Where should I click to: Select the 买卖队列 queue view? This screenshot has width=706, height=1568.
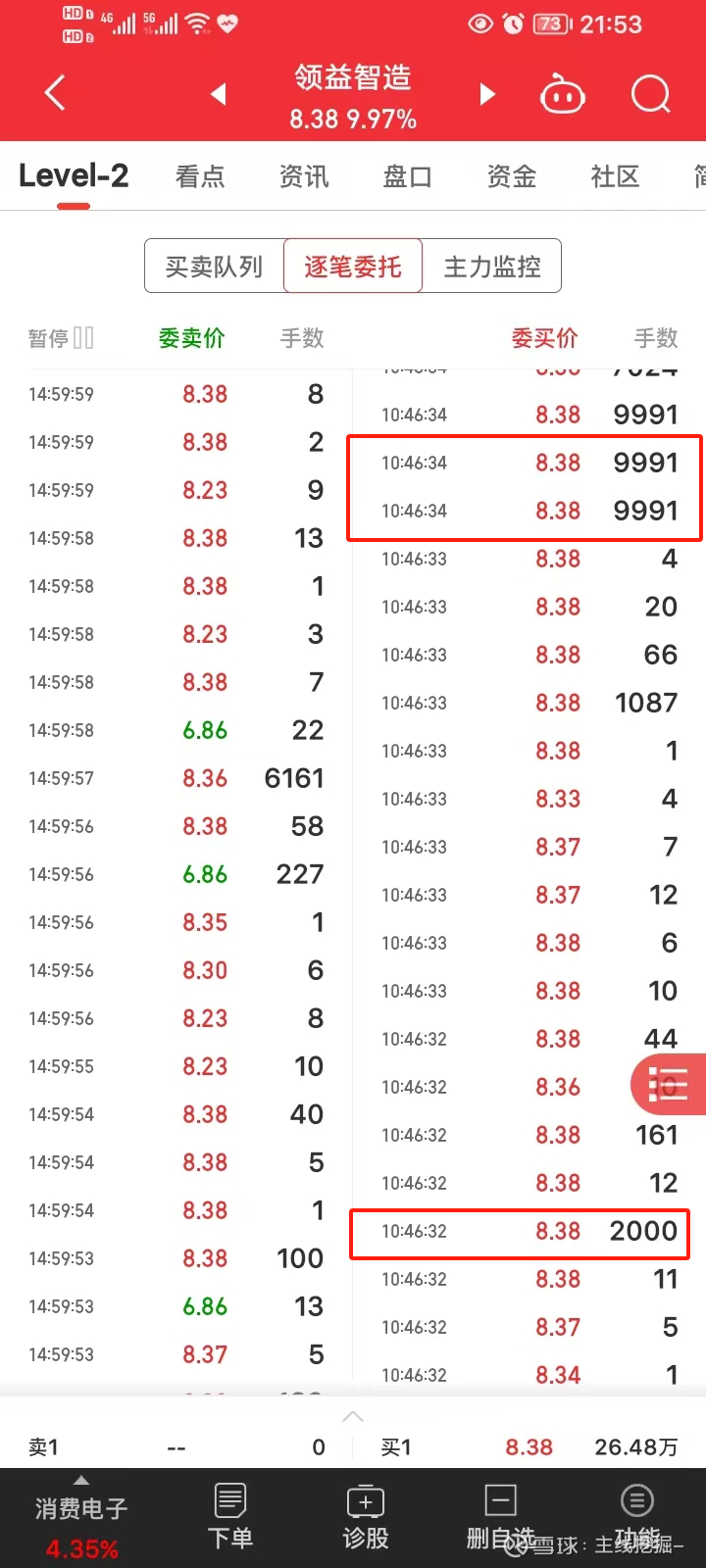coord(213,265)
